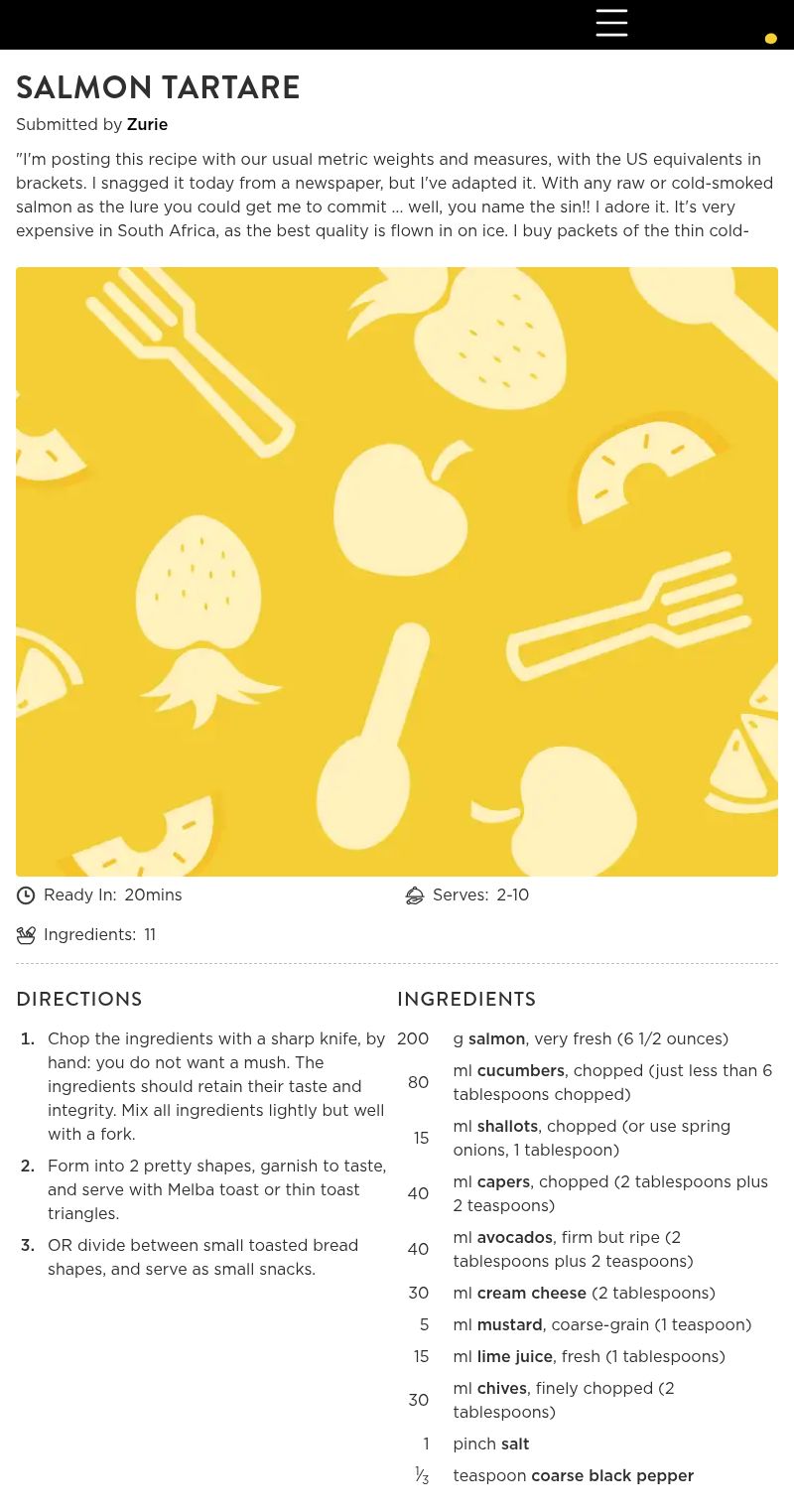Viewport: 794px width, 1512px height.
Task: Open the mustard ingredient link
Action: pos(509,1325)
